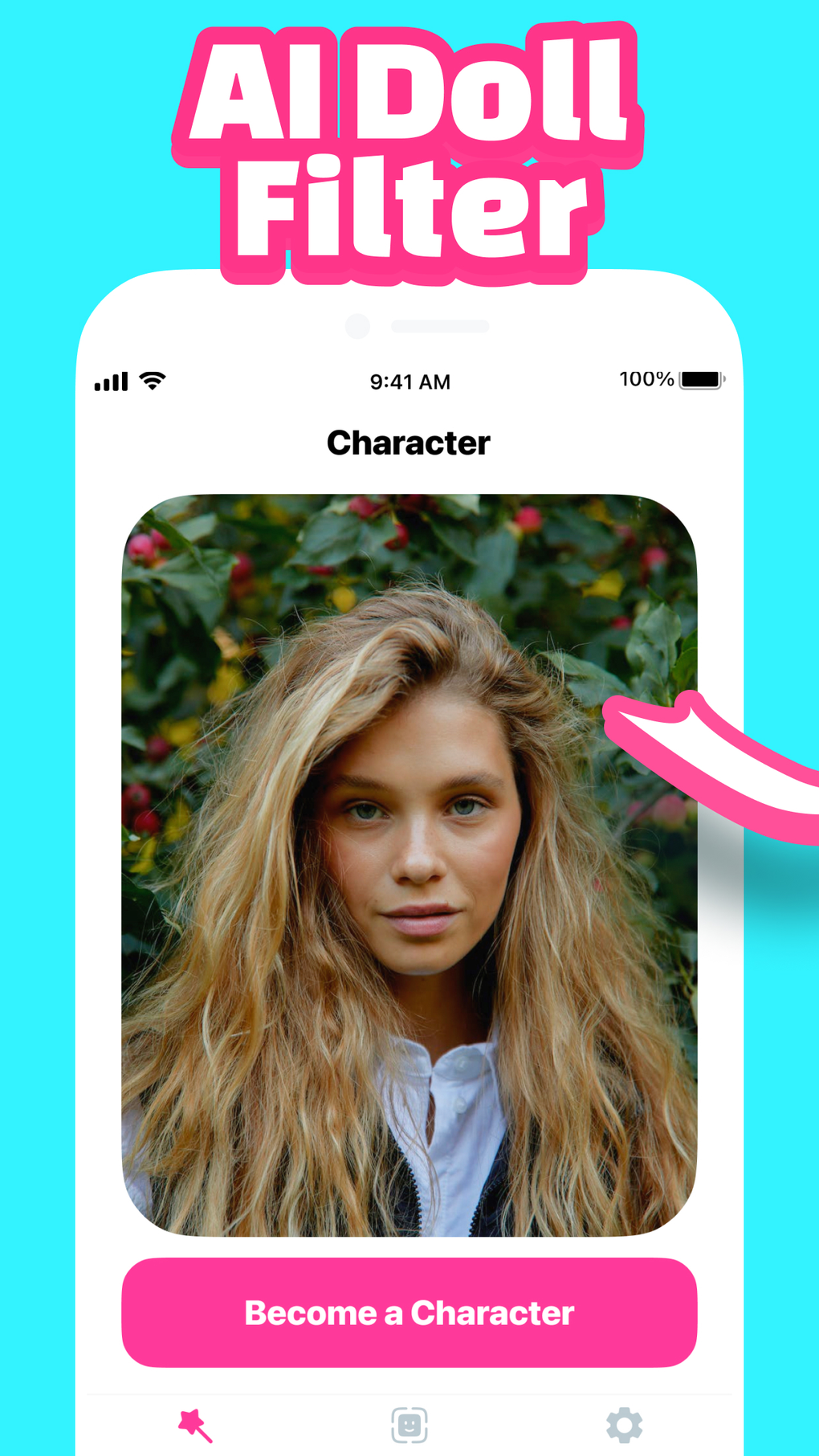Viewport: 819px width, 1456px height.
Task: Click the battery indicator icon
Action: 700,378
